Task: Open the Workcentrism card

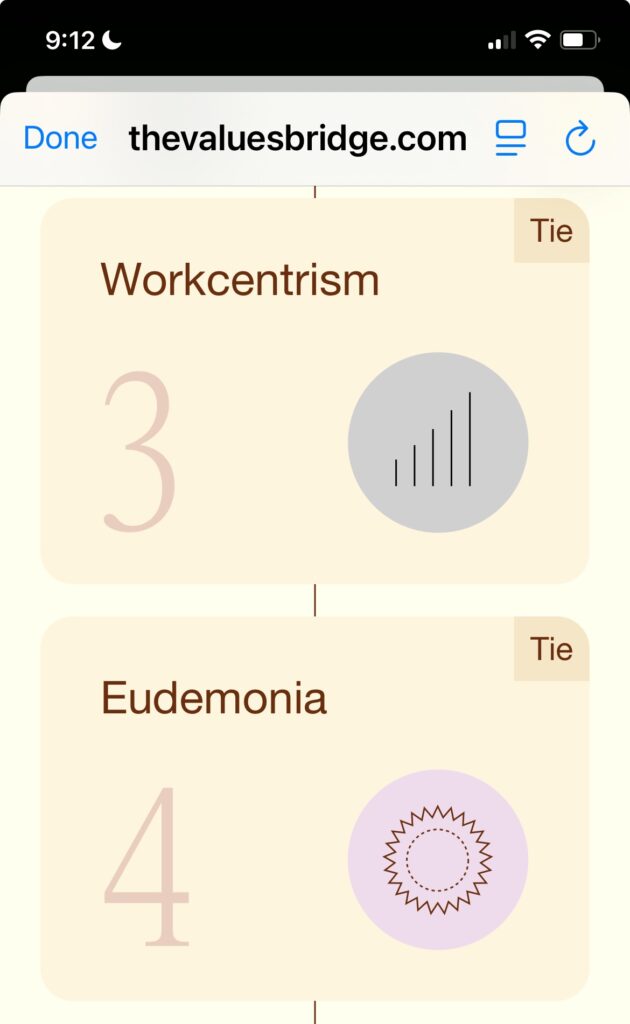Action: [314, 390]
